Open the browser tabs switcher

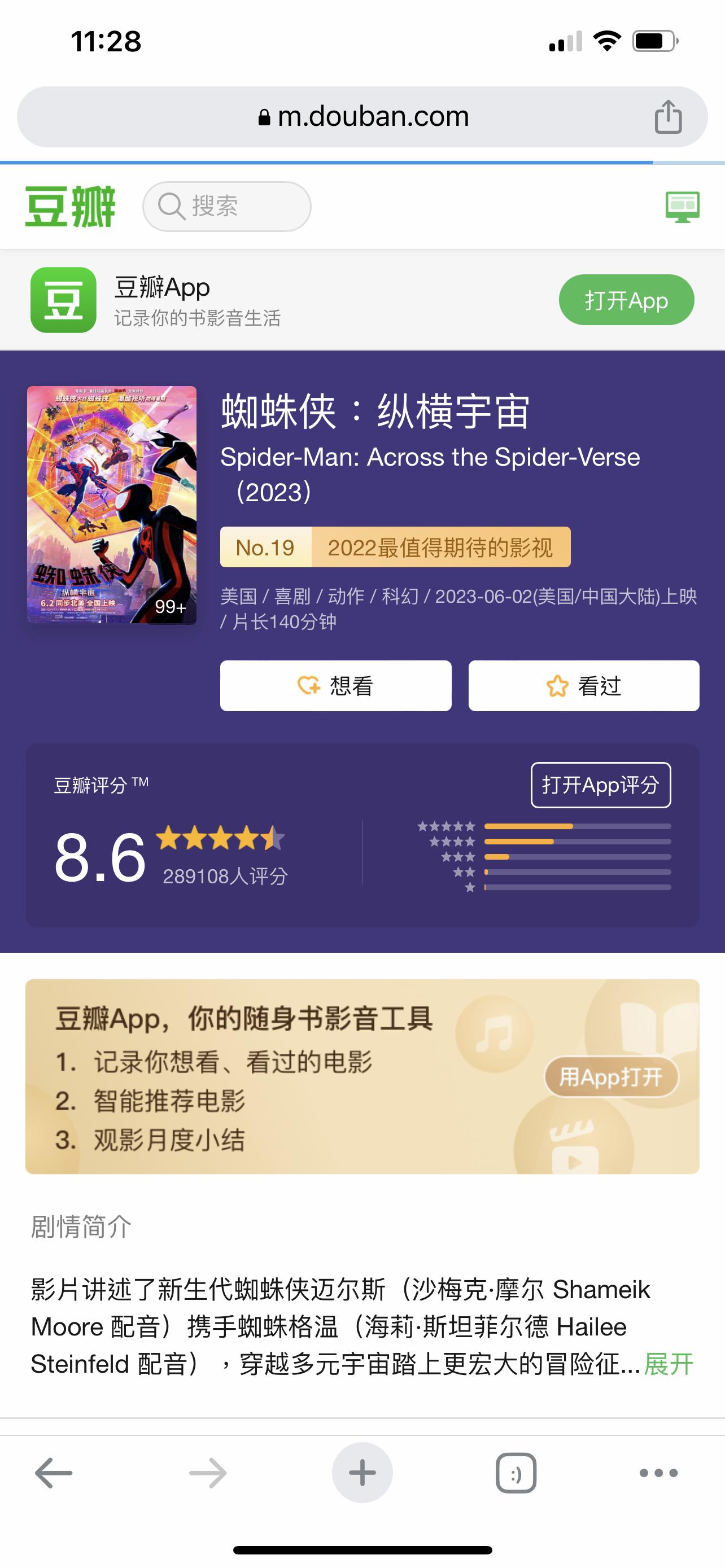click(x=516, y=1473)
